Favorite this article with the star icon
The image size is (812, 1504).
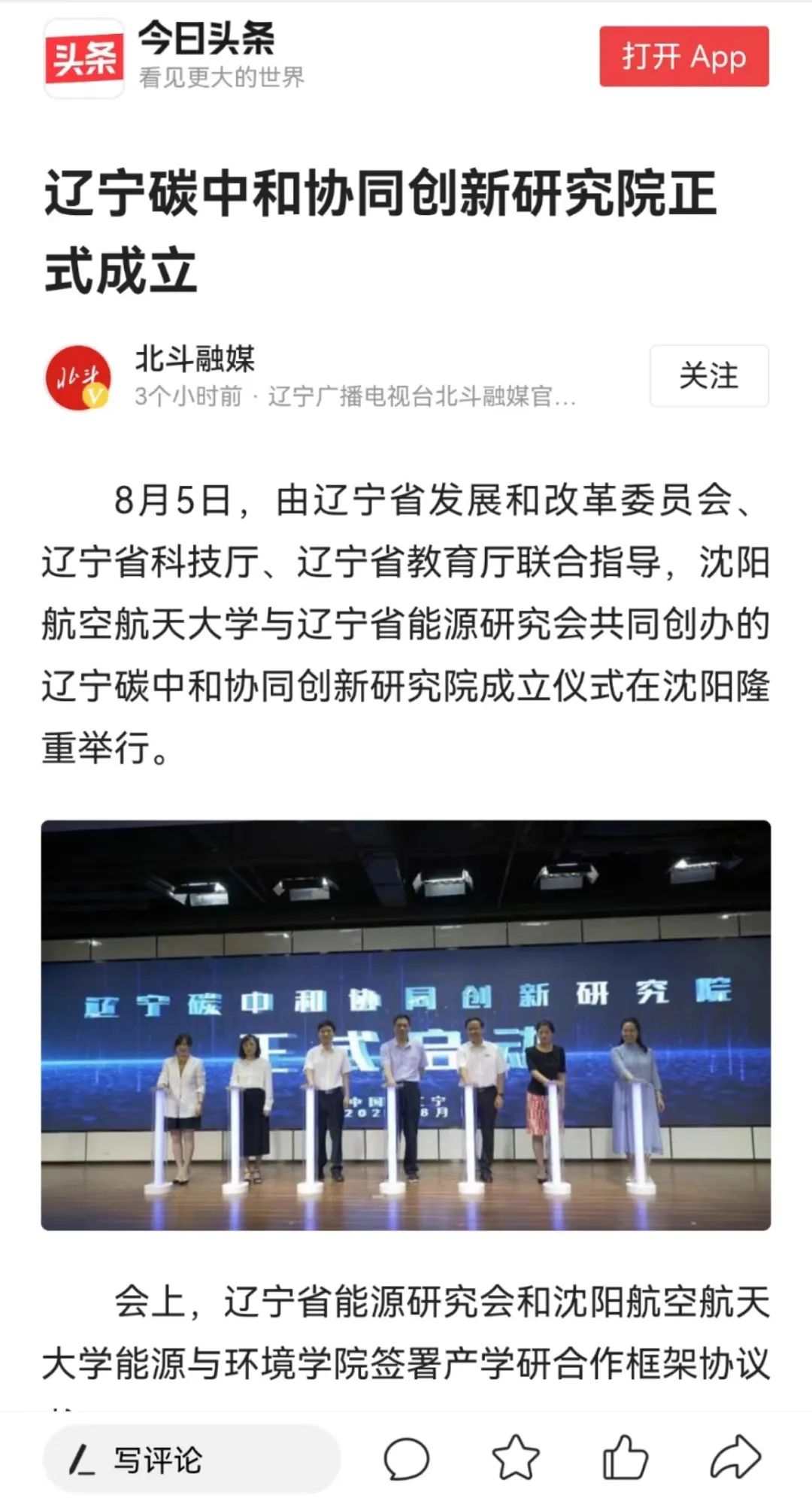[x=516, y=1458]
